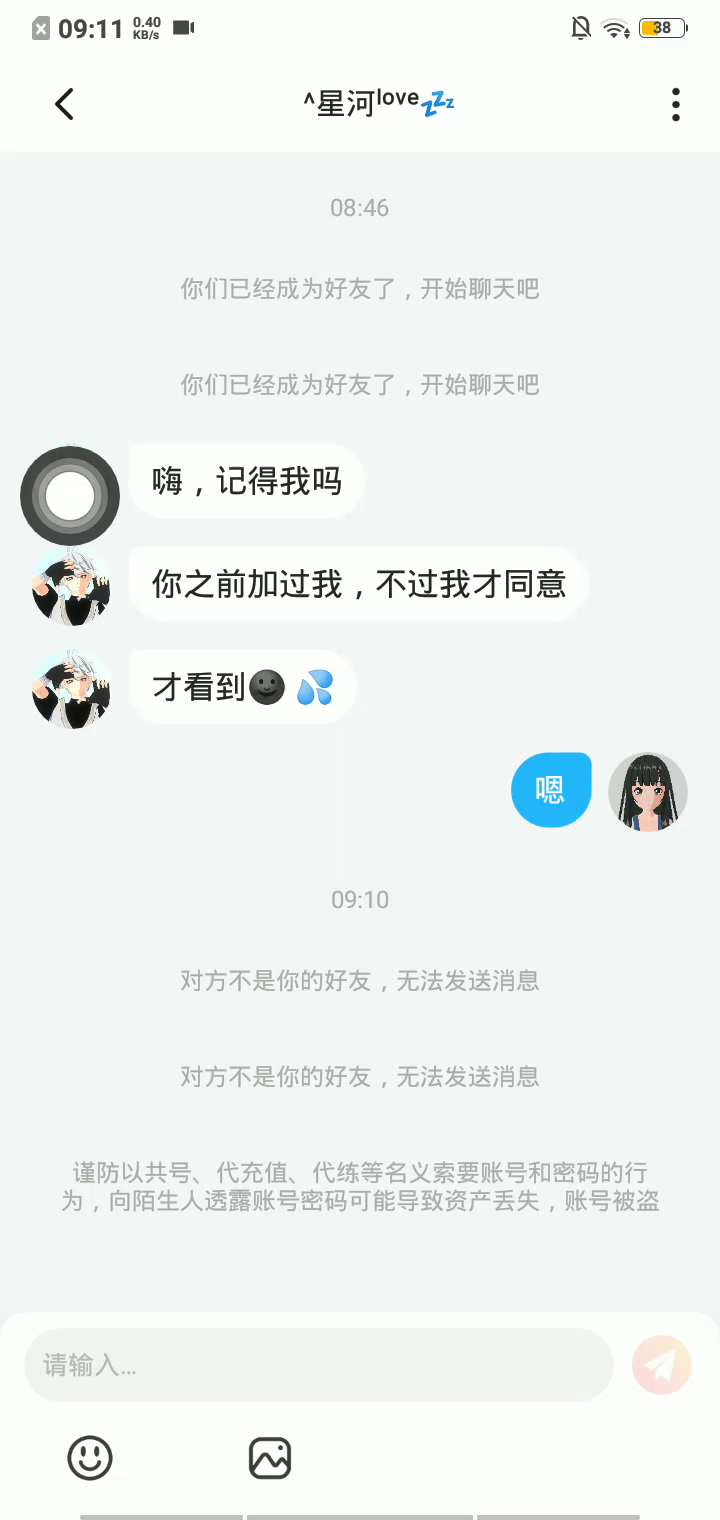Attach a picture from the gallery
The width and height of the screenshot is (720, 1520).
270,1458
